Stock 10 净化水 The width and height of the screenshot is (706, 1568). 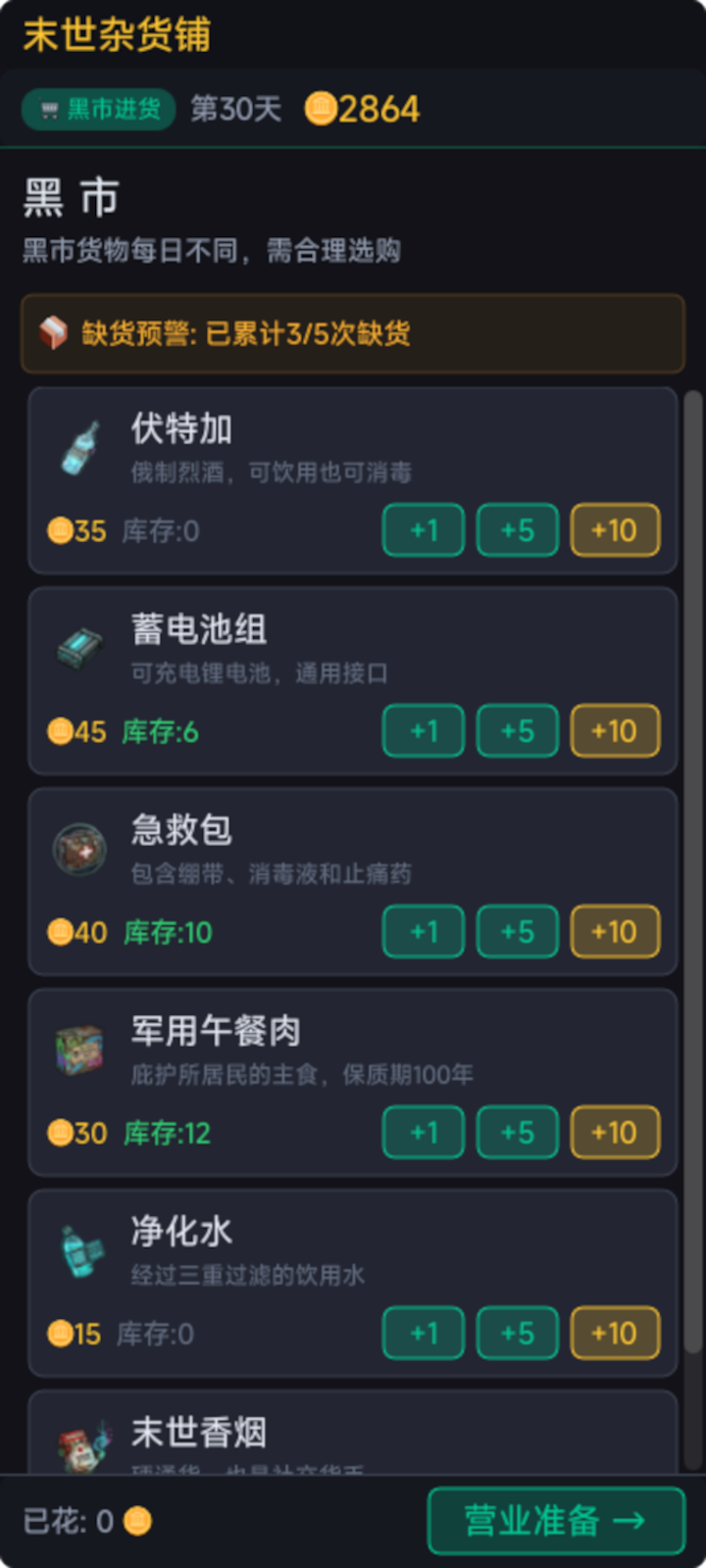615,1333
